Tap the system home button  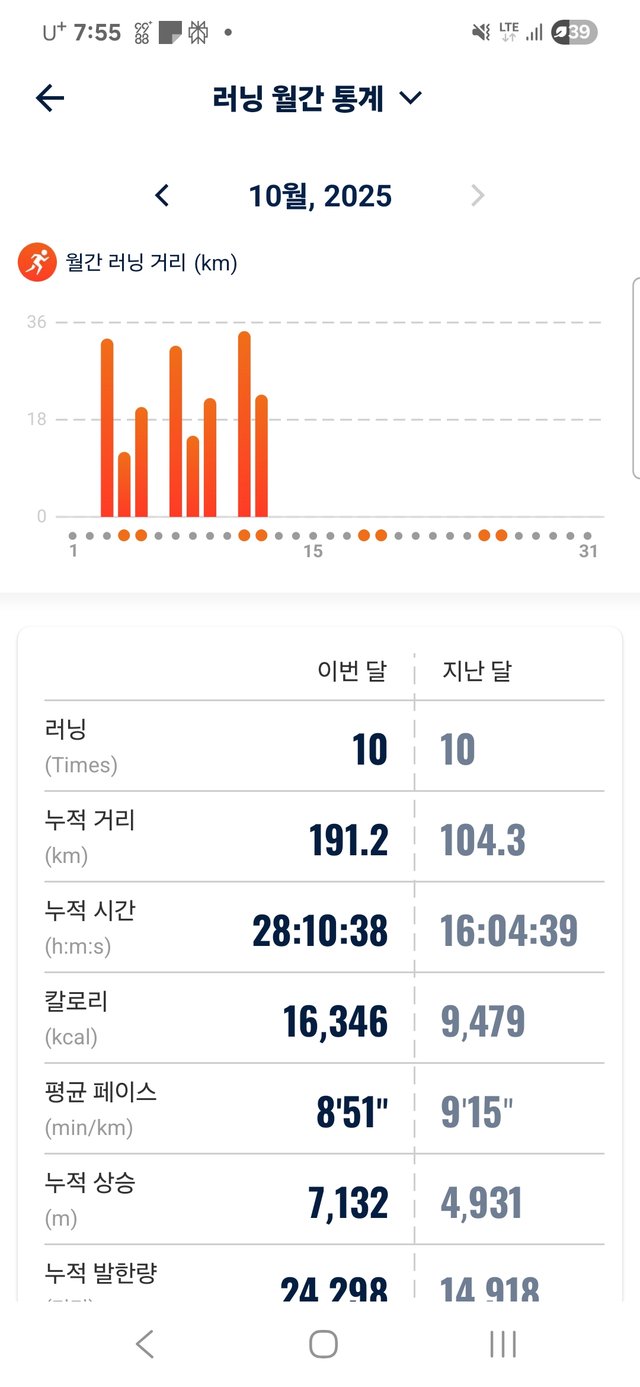coord(322,1344)
